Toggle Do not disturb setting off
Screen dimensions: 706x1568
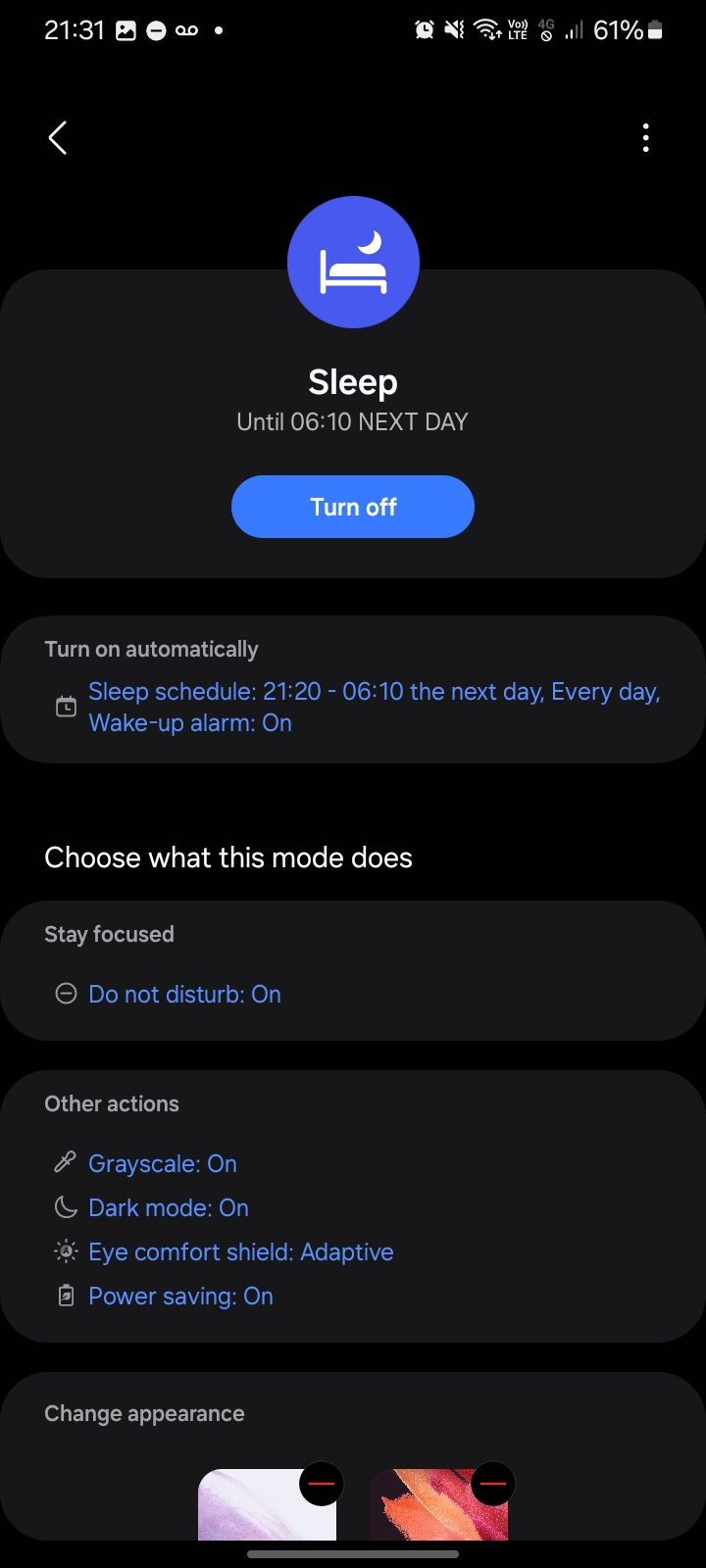point(184,994)
